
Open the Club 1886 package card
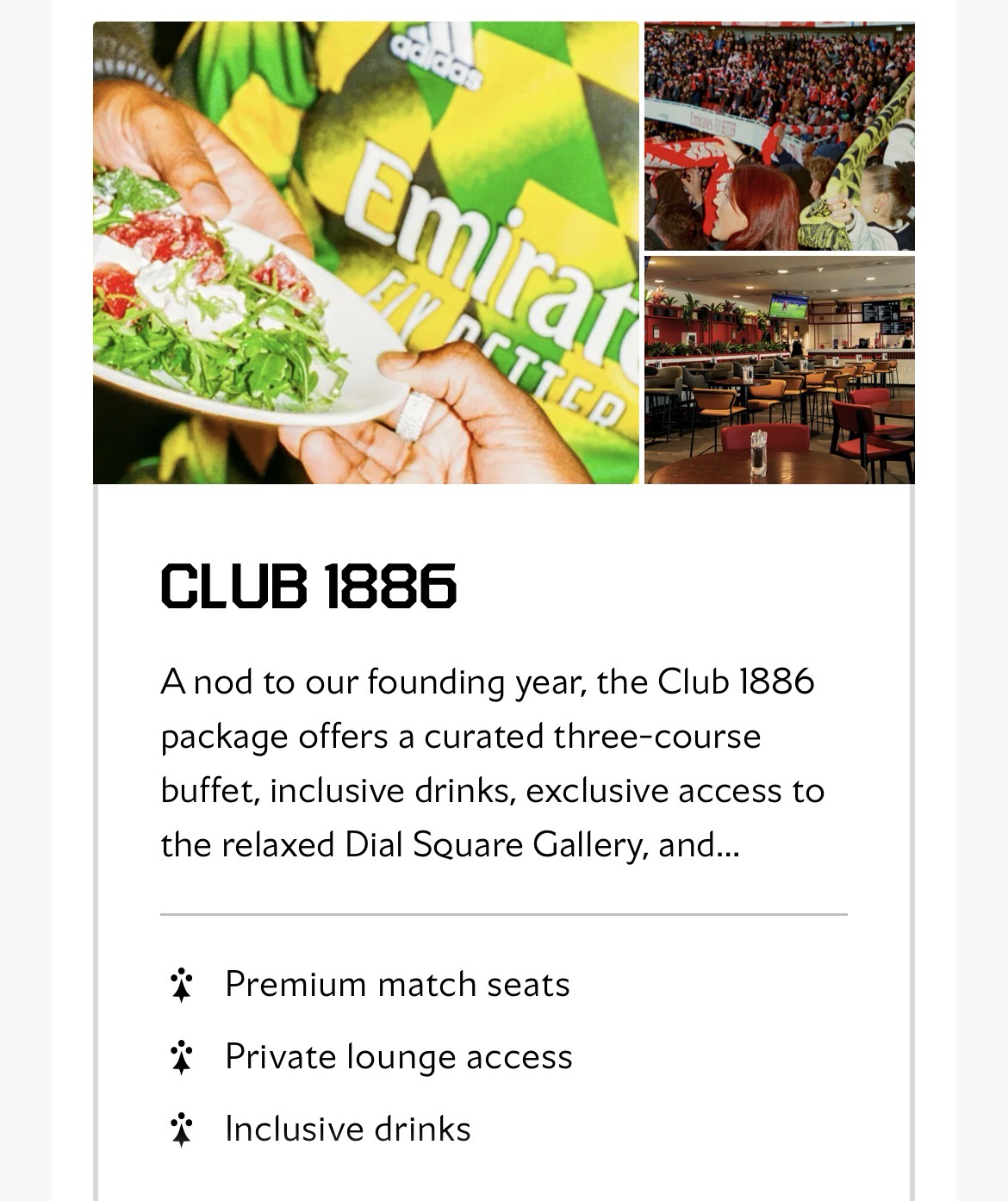[308, 587]
